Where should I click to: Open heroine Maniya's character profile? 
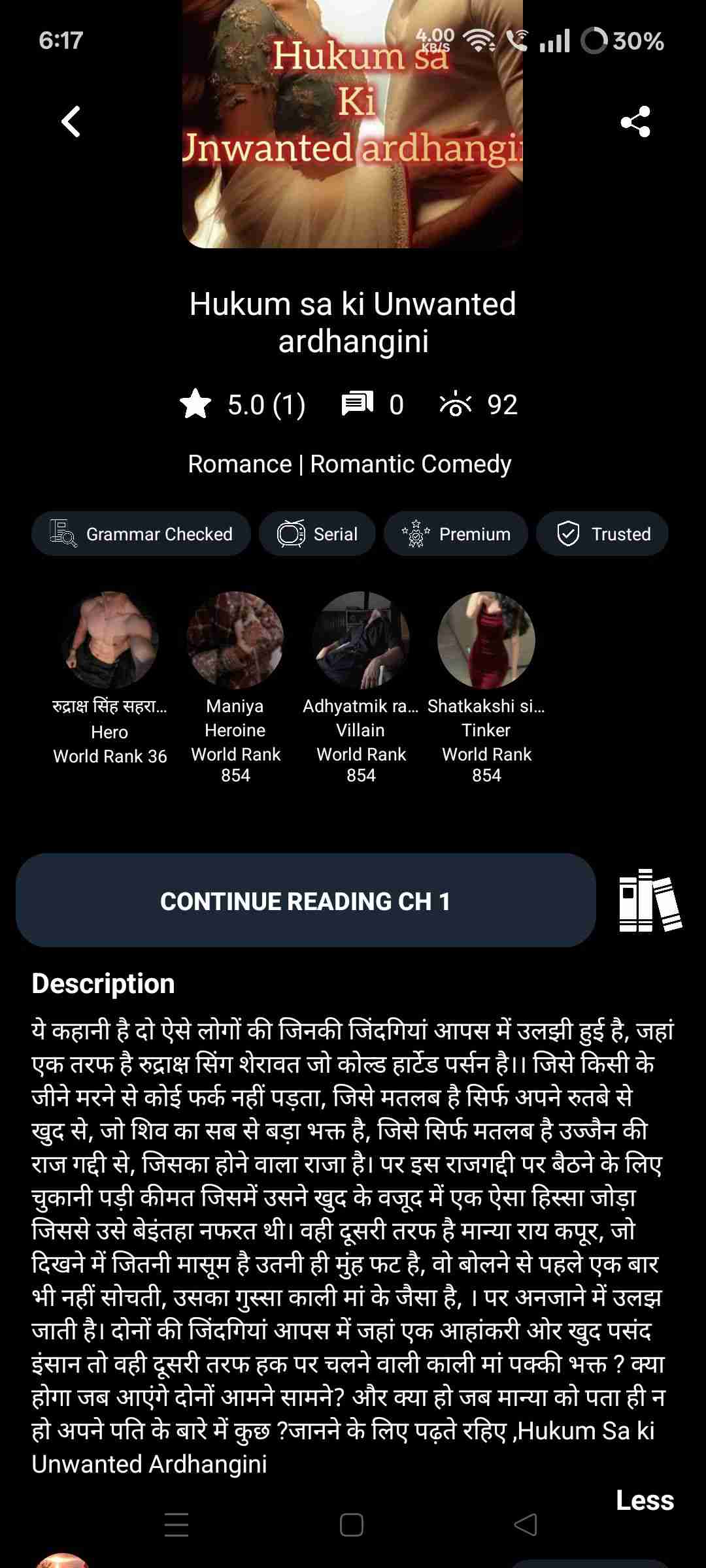[235, 641]
